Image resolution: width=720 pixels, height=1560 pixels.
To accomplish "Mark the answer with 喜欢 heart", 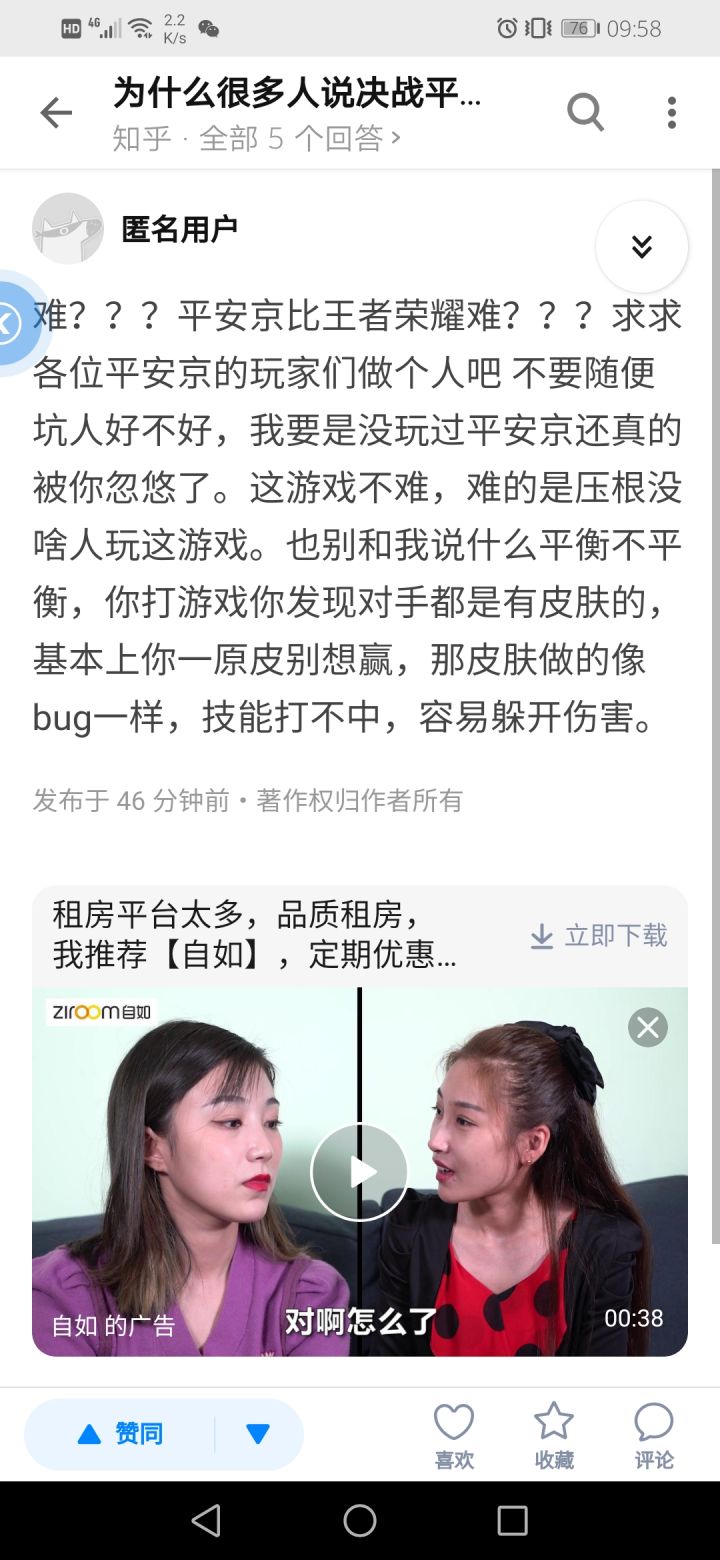I will click(x=454, y=1436).
